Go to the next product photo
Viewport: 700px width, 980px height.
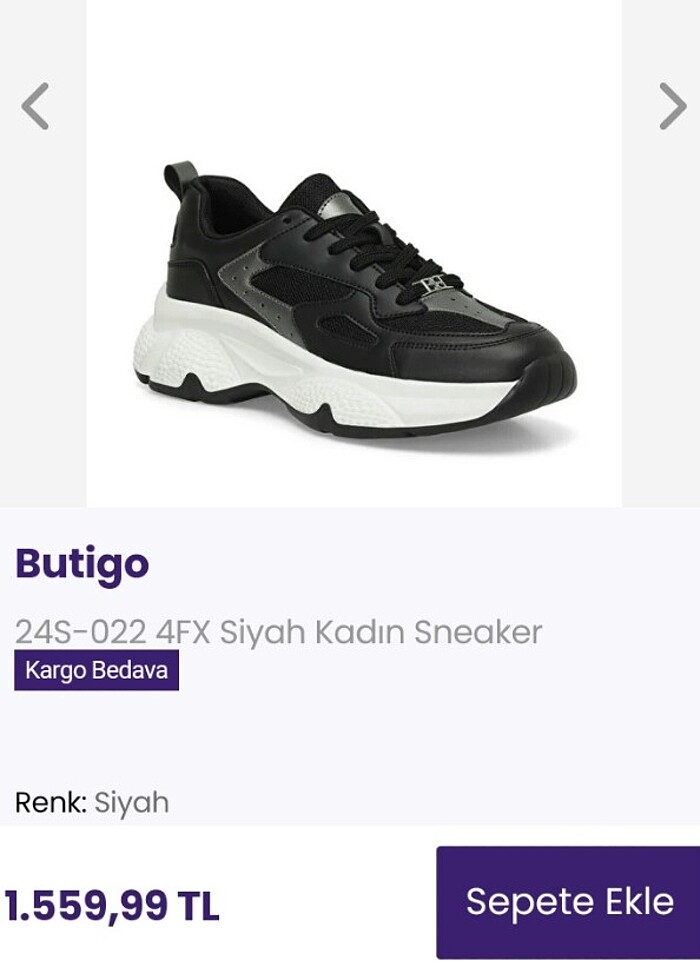click(x=672, y=106)
